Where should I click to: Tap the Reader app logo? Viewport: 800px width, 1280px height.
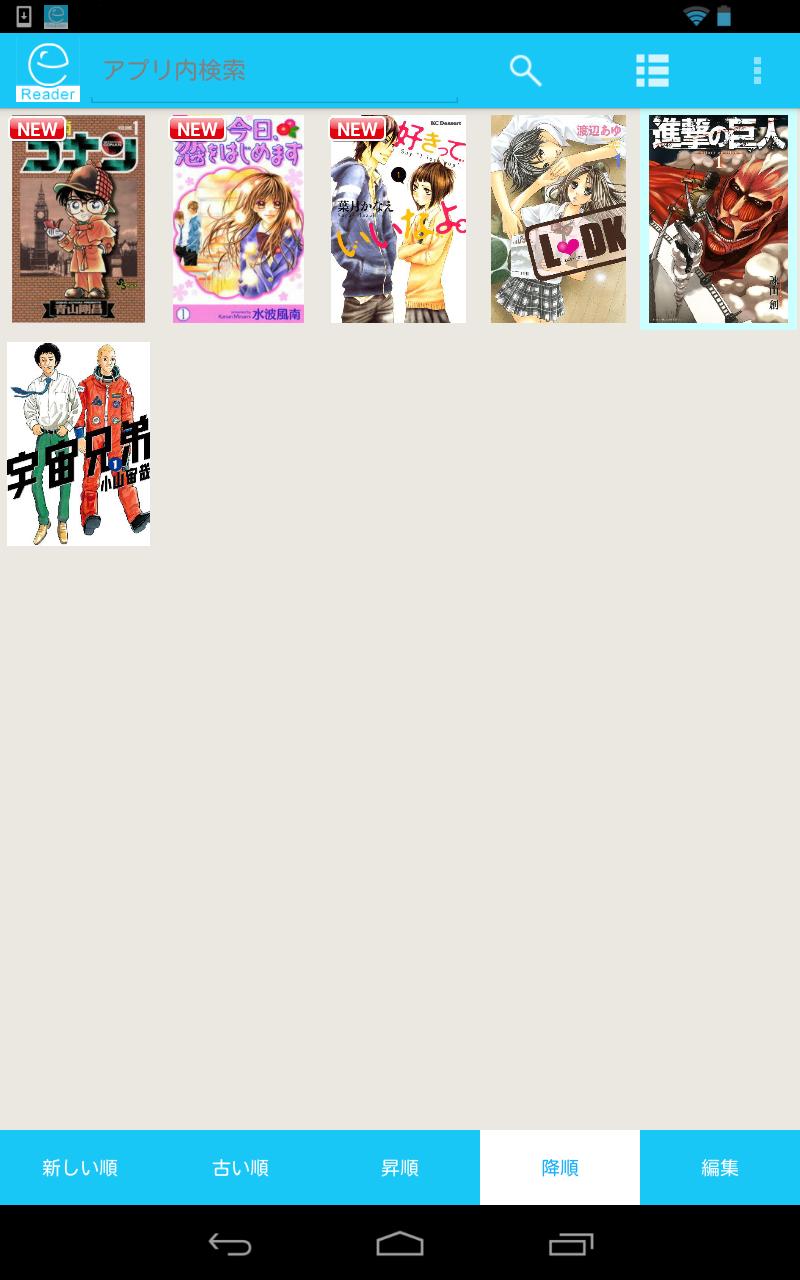(x=47, y=70)
